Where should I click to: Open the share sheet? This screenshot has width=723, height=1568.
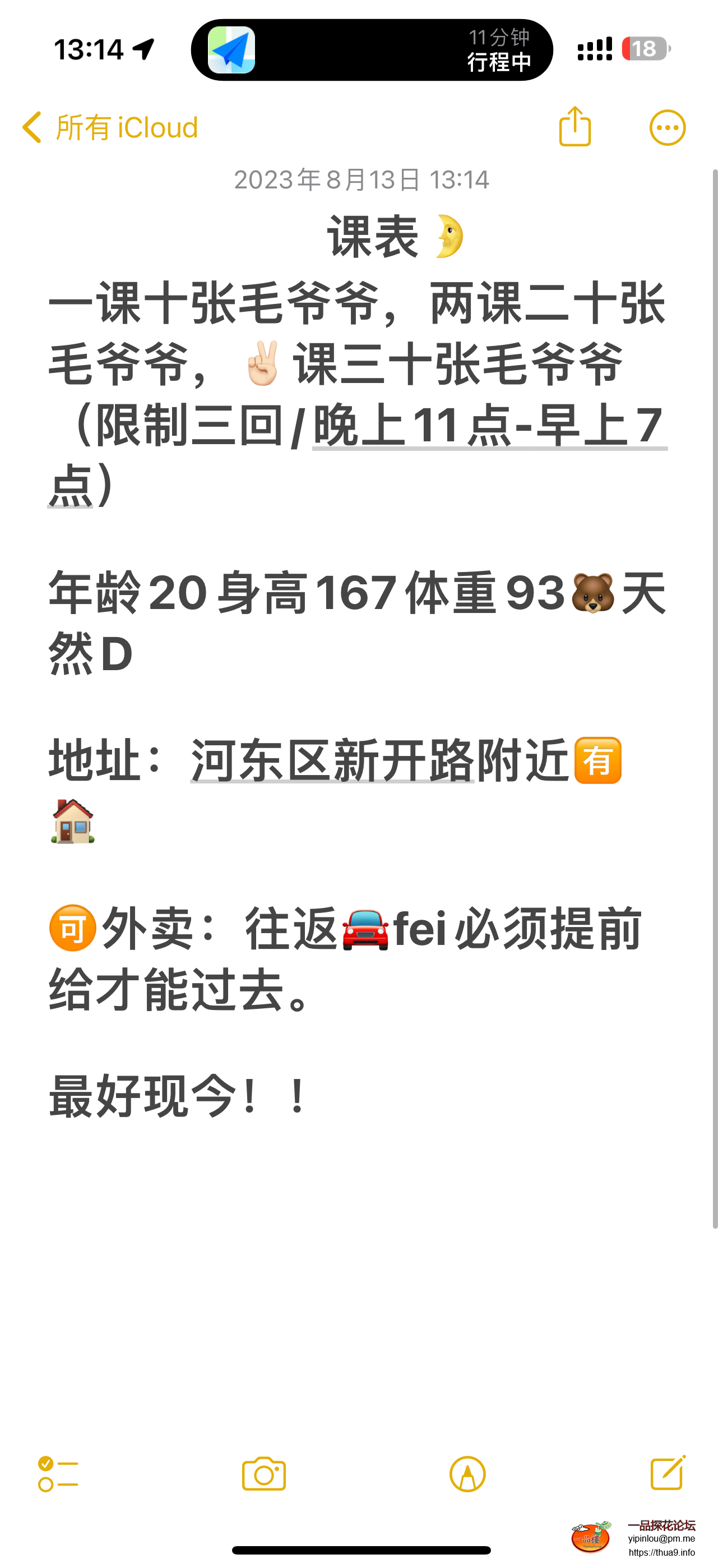coord(574,127)
